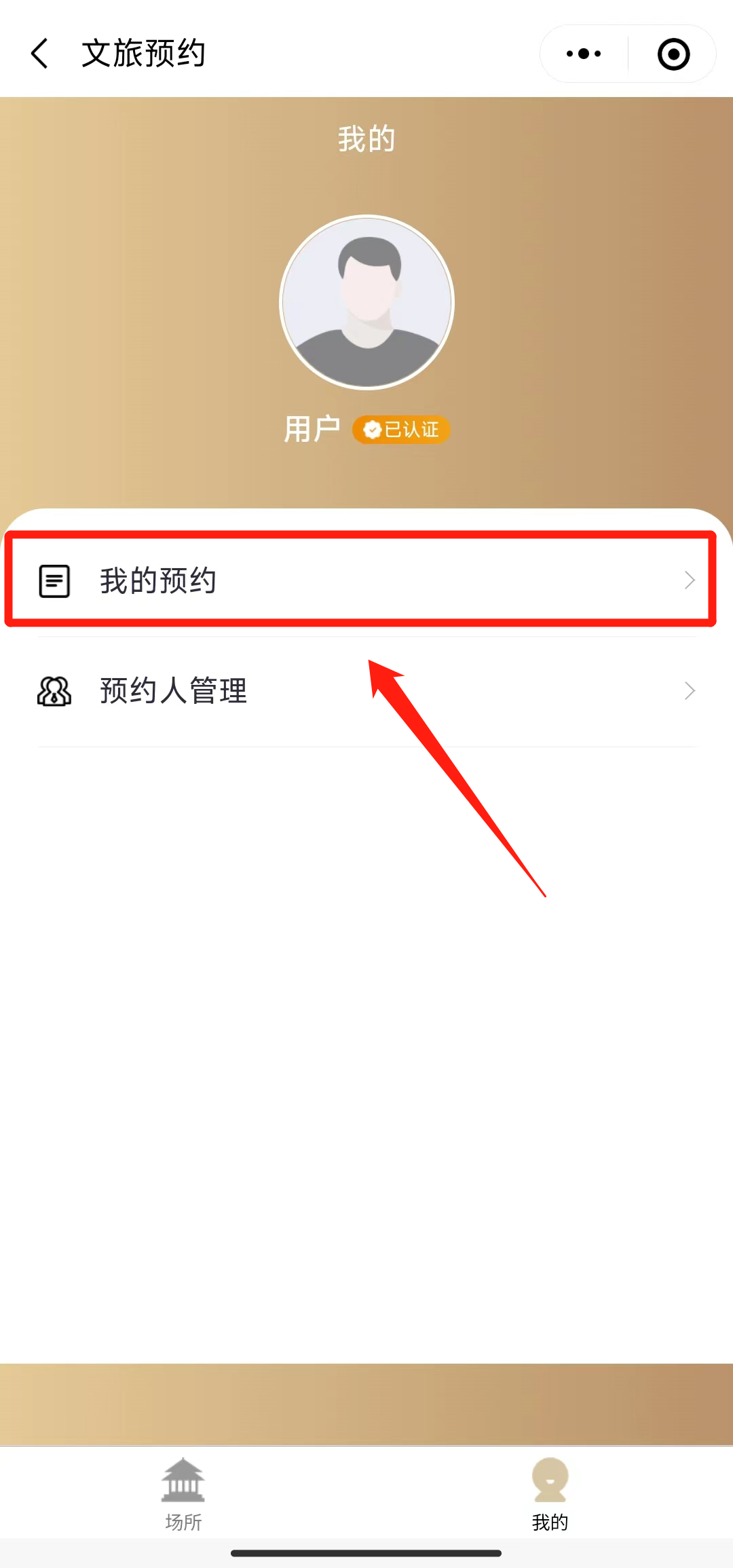Close the mini program via circle icon
This screenshot has height=1568, width=733.
pyautogui.click(x=673, y=54)
